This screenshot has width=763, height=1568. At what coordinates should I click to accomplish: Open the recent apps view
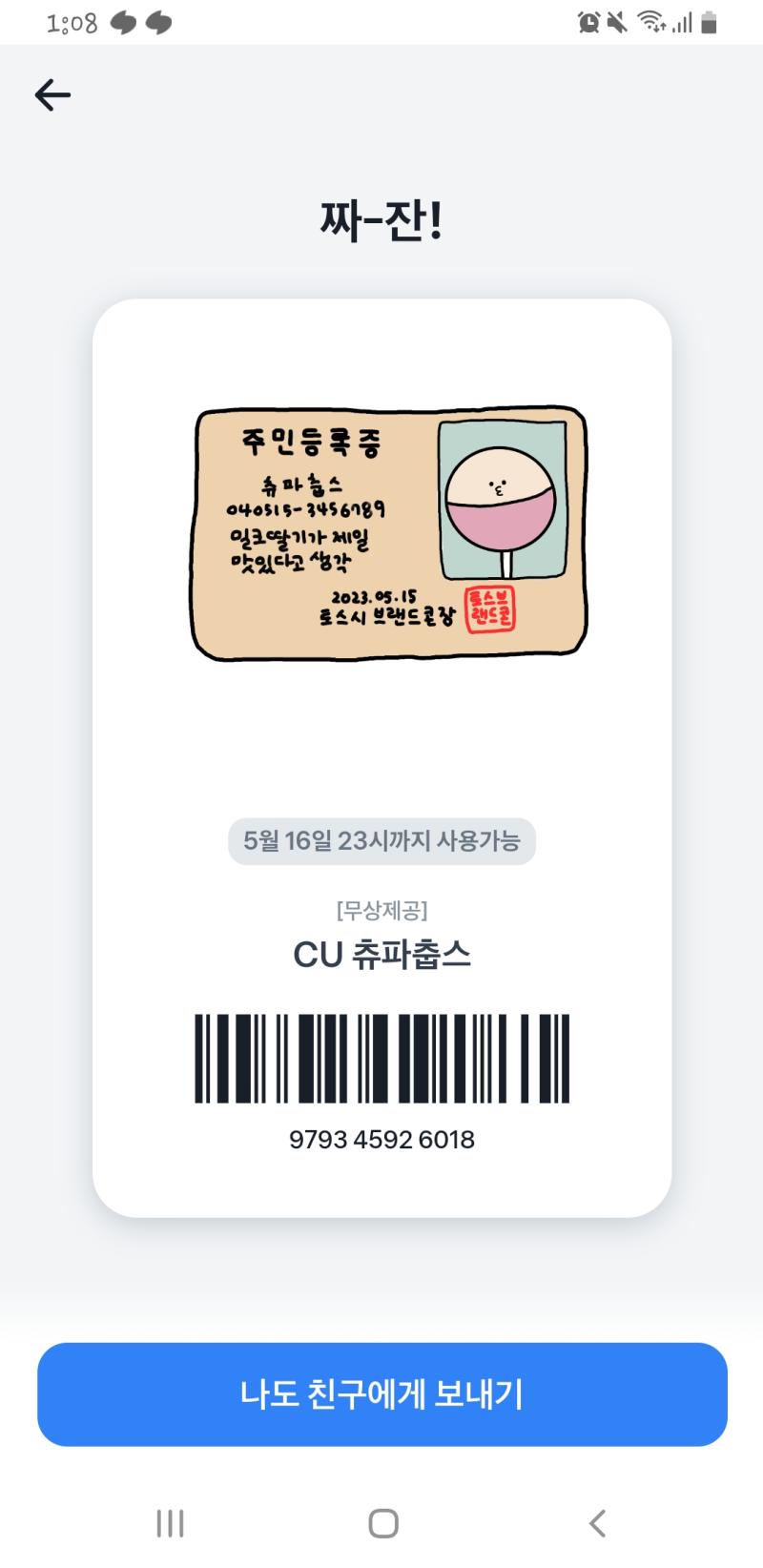click(170, 1523)
